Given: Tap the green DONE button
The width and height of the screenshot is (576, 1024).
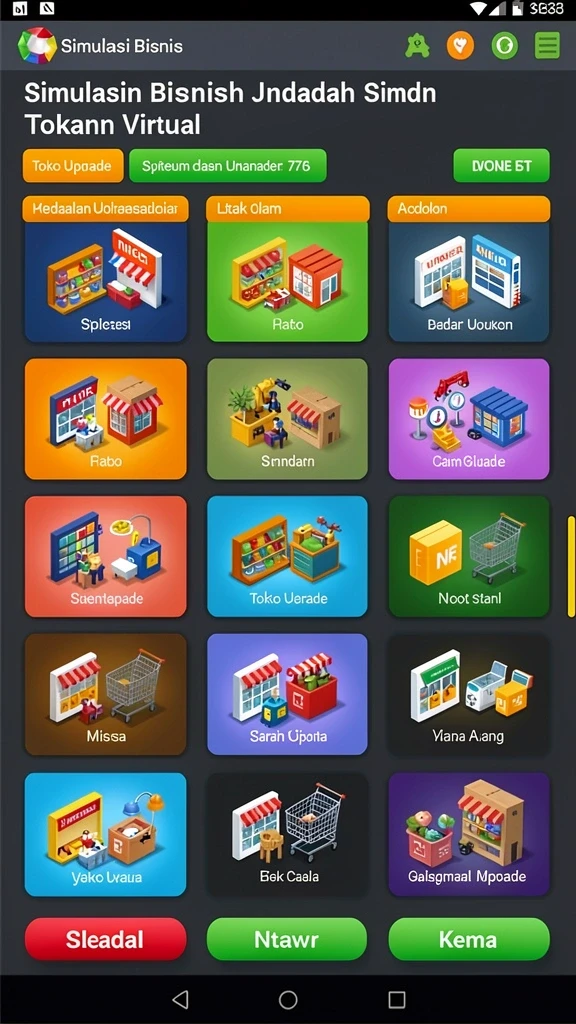Looking at the screenshot, I should [502, 166].
